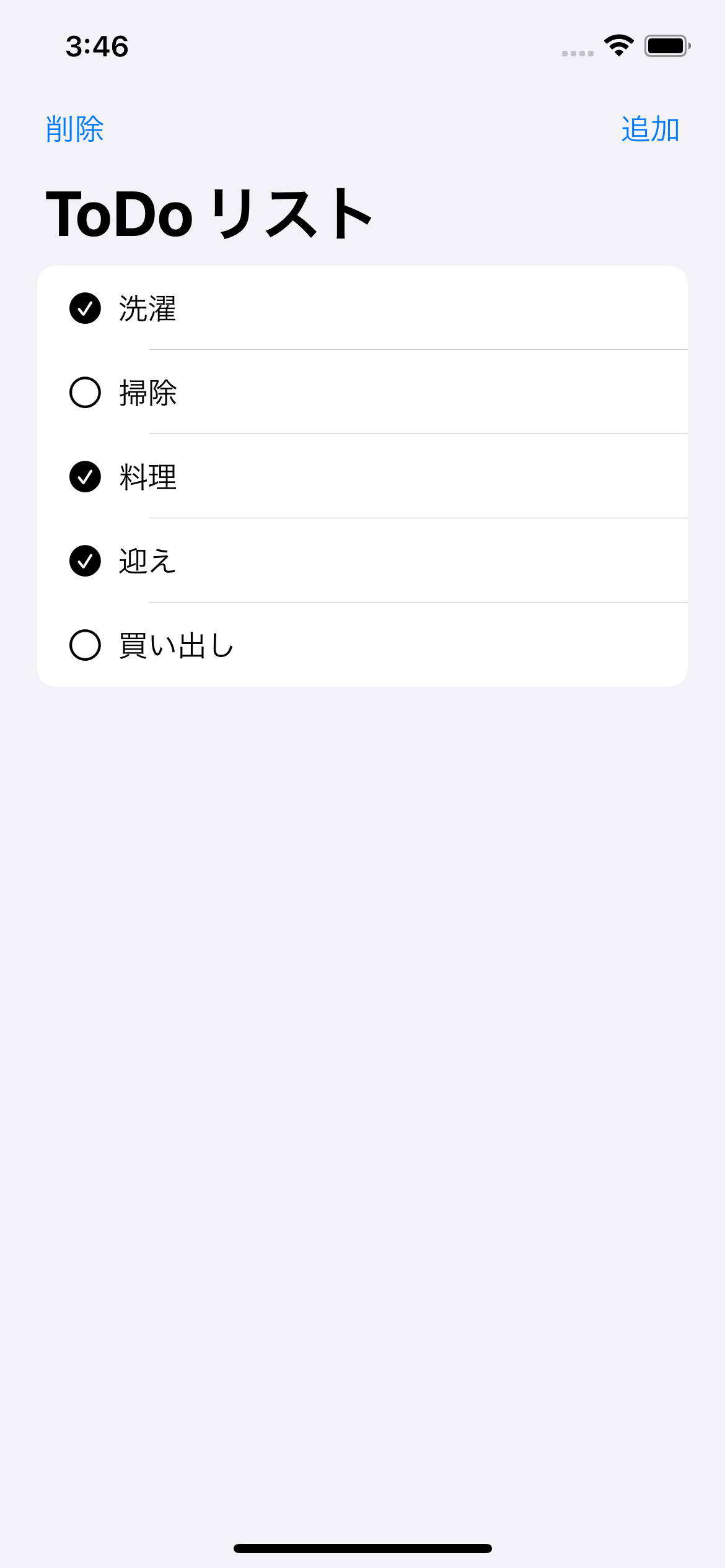This screenshot has height=1568, width=725.
Task: Tap the 削除 button
Action: pos(74,129)
